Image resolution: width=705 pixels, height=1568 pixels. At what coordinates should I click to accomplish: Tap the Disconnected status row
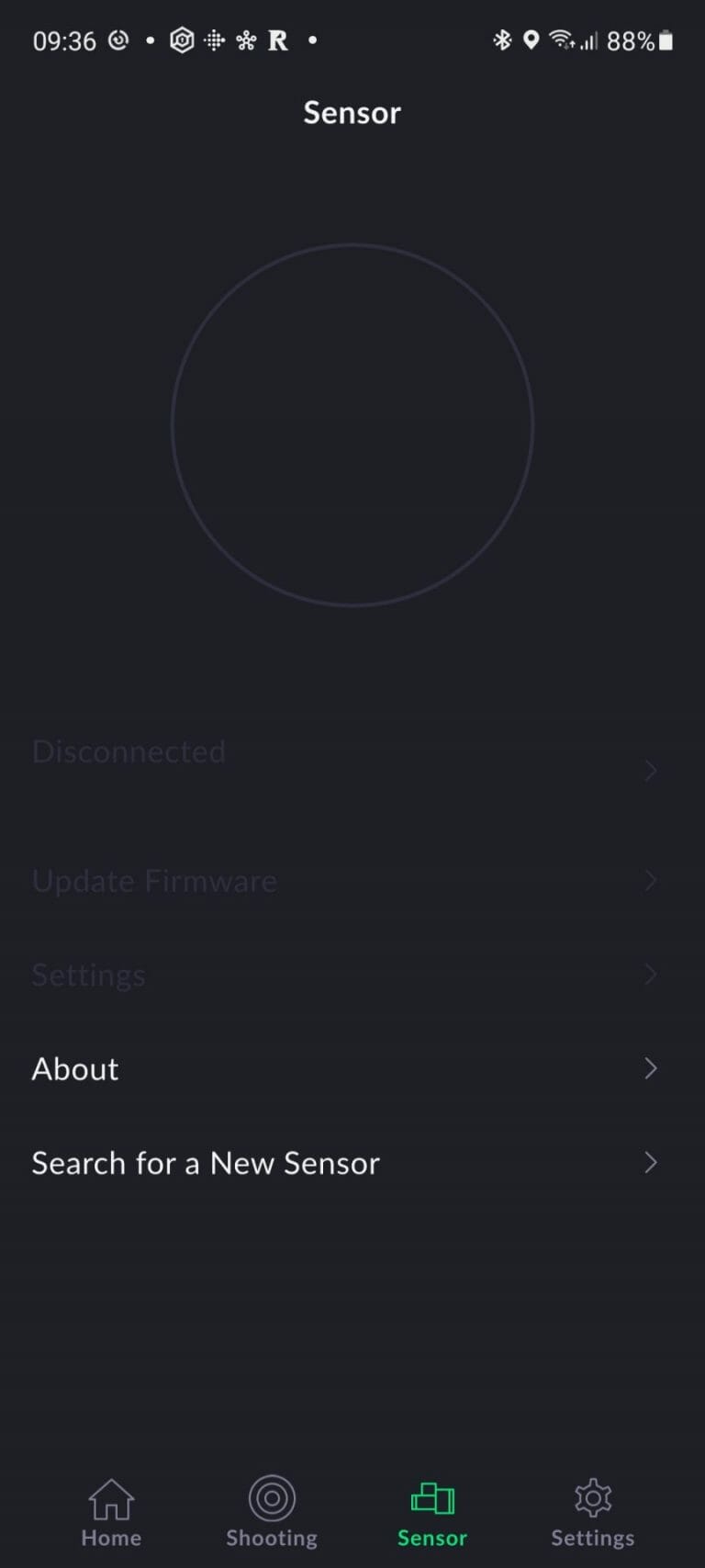(129, 750)
